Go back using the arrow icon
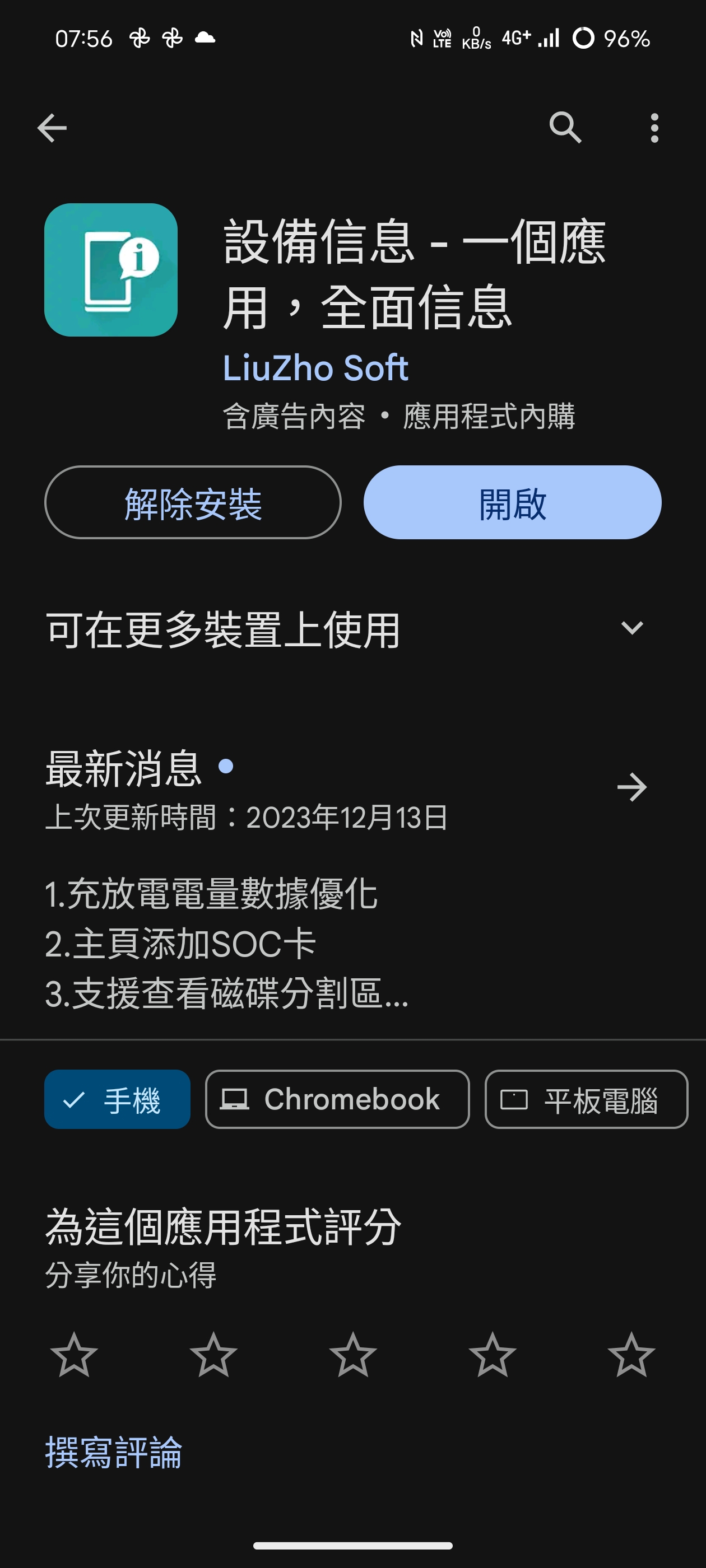The height and width of the screenshot is (1568, 706). click(52, 128)
